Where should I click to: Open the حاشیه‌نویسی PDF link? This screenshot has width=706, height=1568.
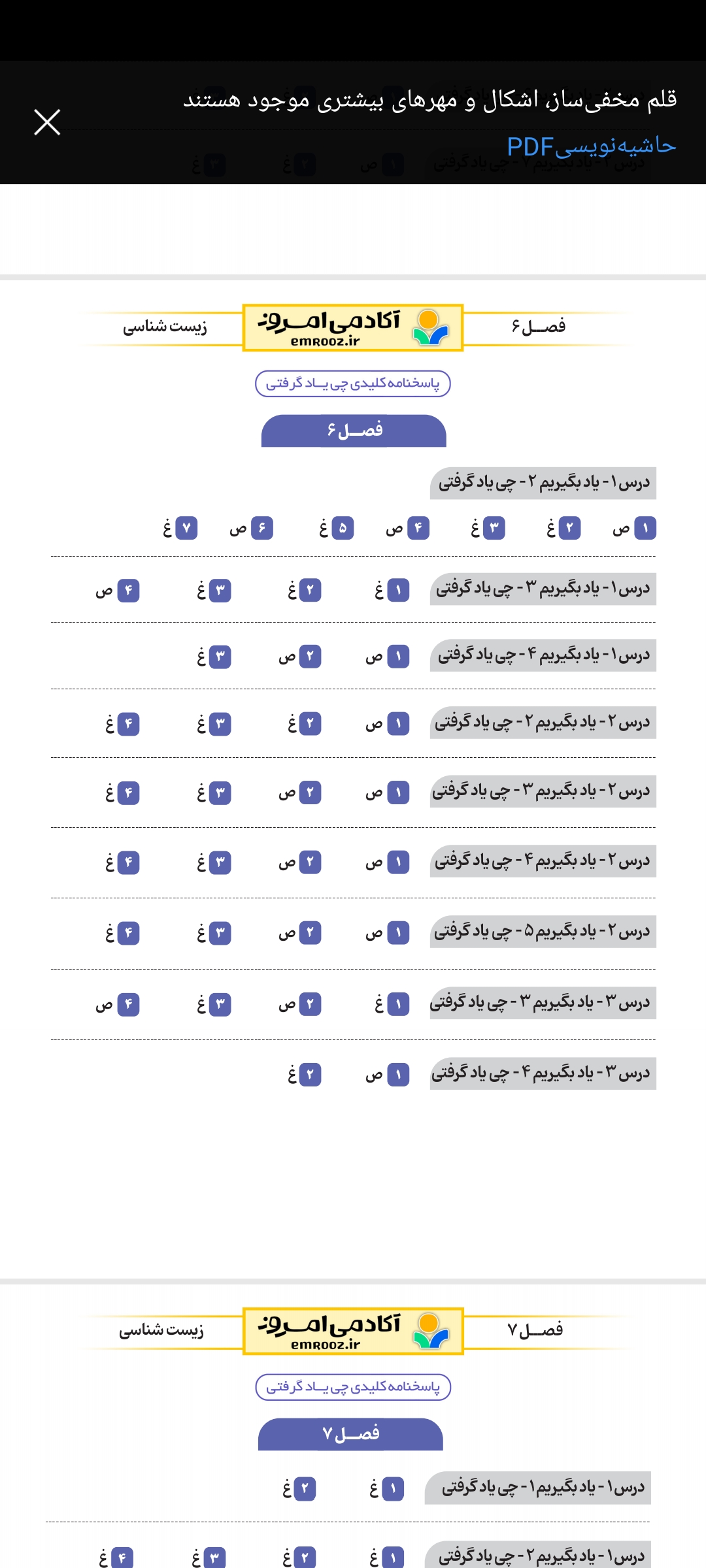click(x=591, y=146)
